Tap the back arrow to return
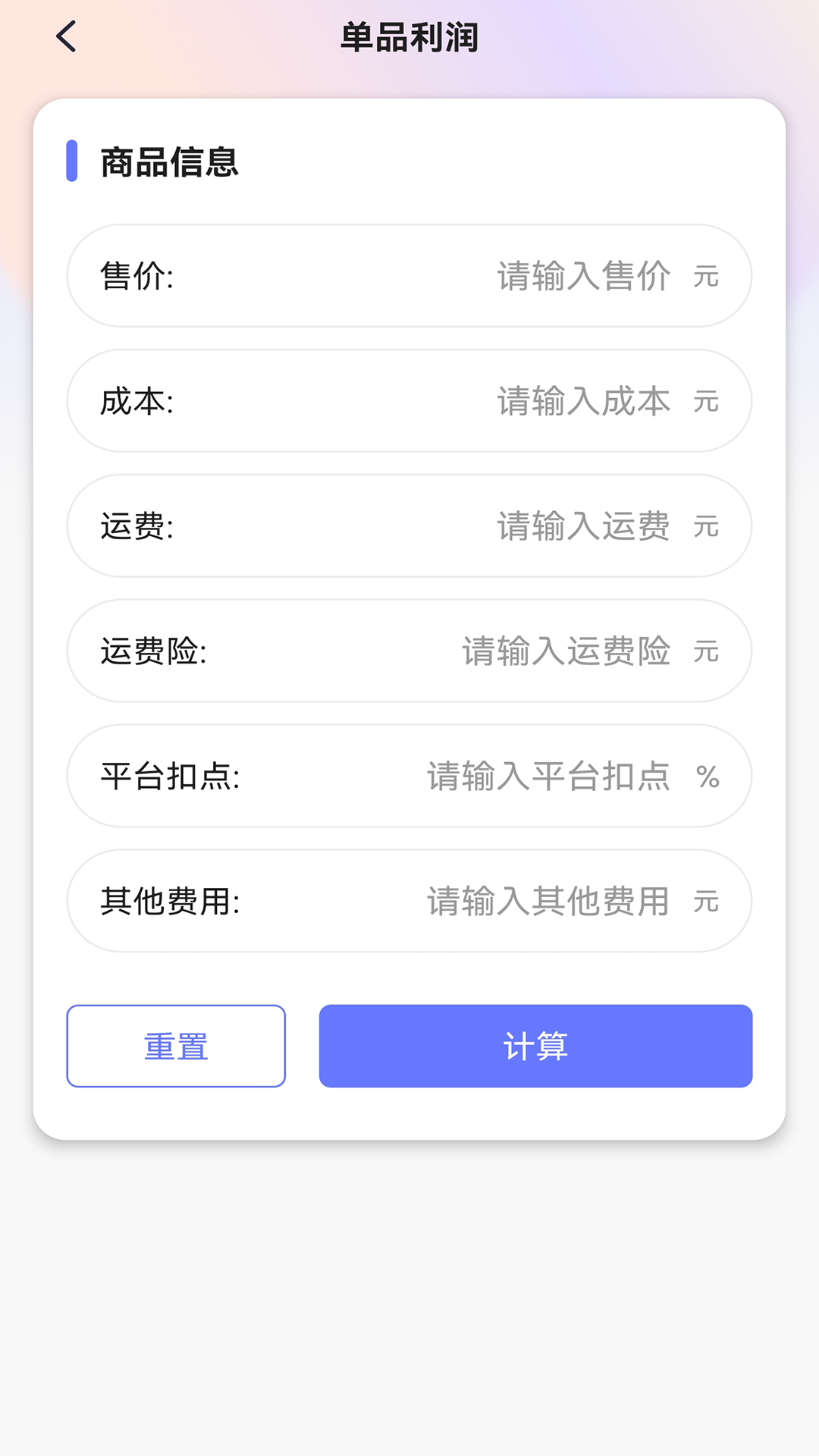This screenshot has width=819, height=1456. coord(64,36)
